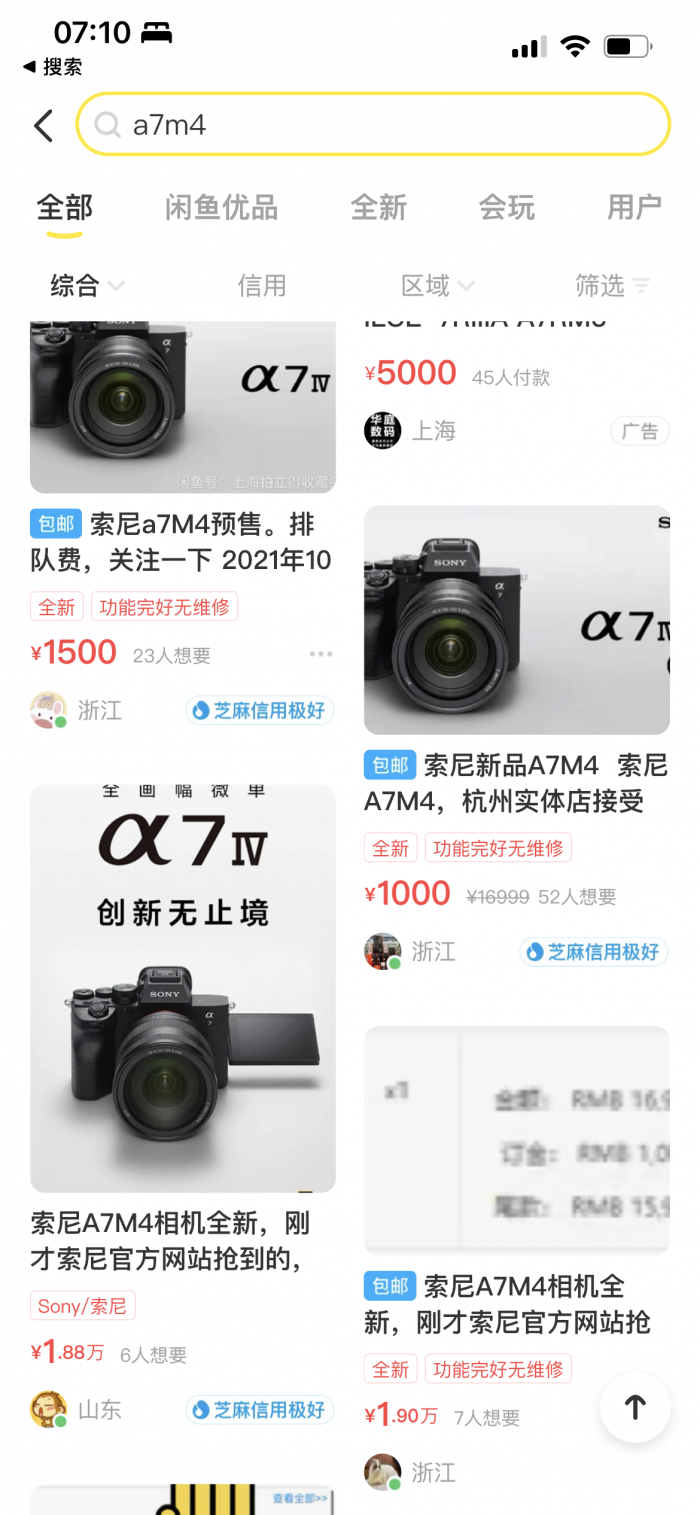Return to 搜索 via the status bar link
The height and width of the screenshot is (1515, 700).
(x=53, y=67)
